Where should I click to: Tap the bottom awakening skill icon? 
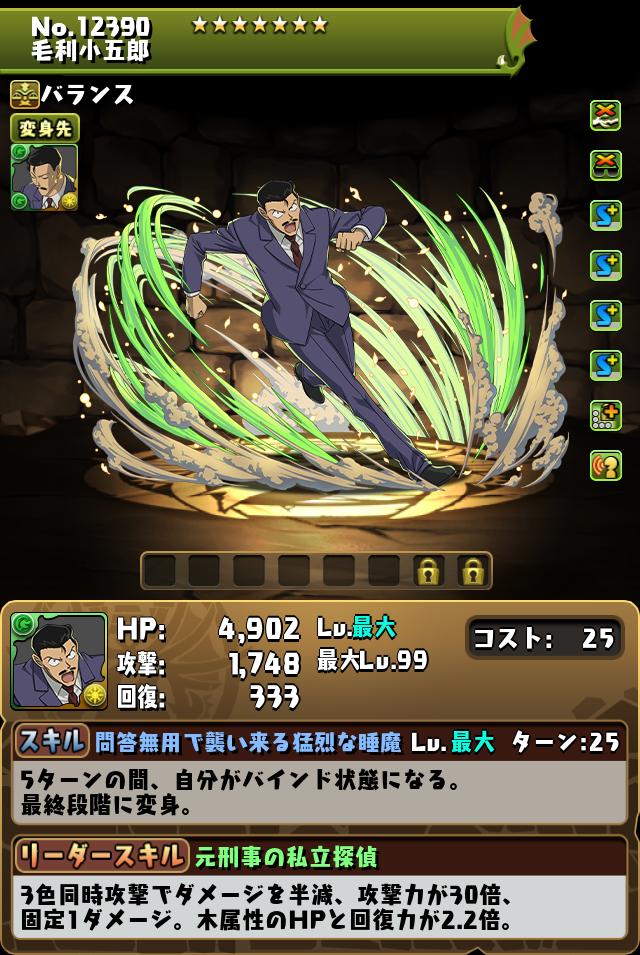pos(605,465)
